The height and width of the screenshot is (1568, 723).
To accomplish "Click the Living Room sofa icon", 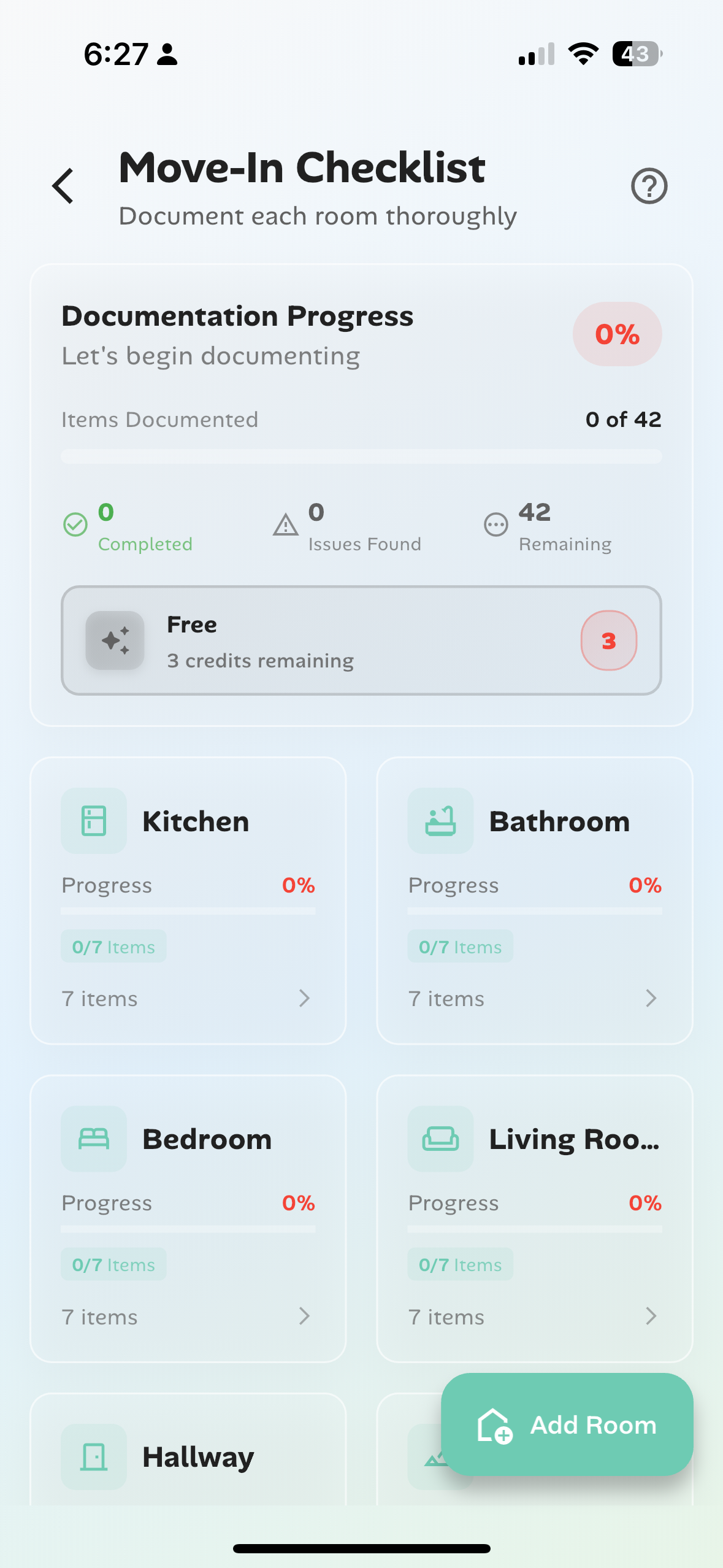I will coord(440,1138).
